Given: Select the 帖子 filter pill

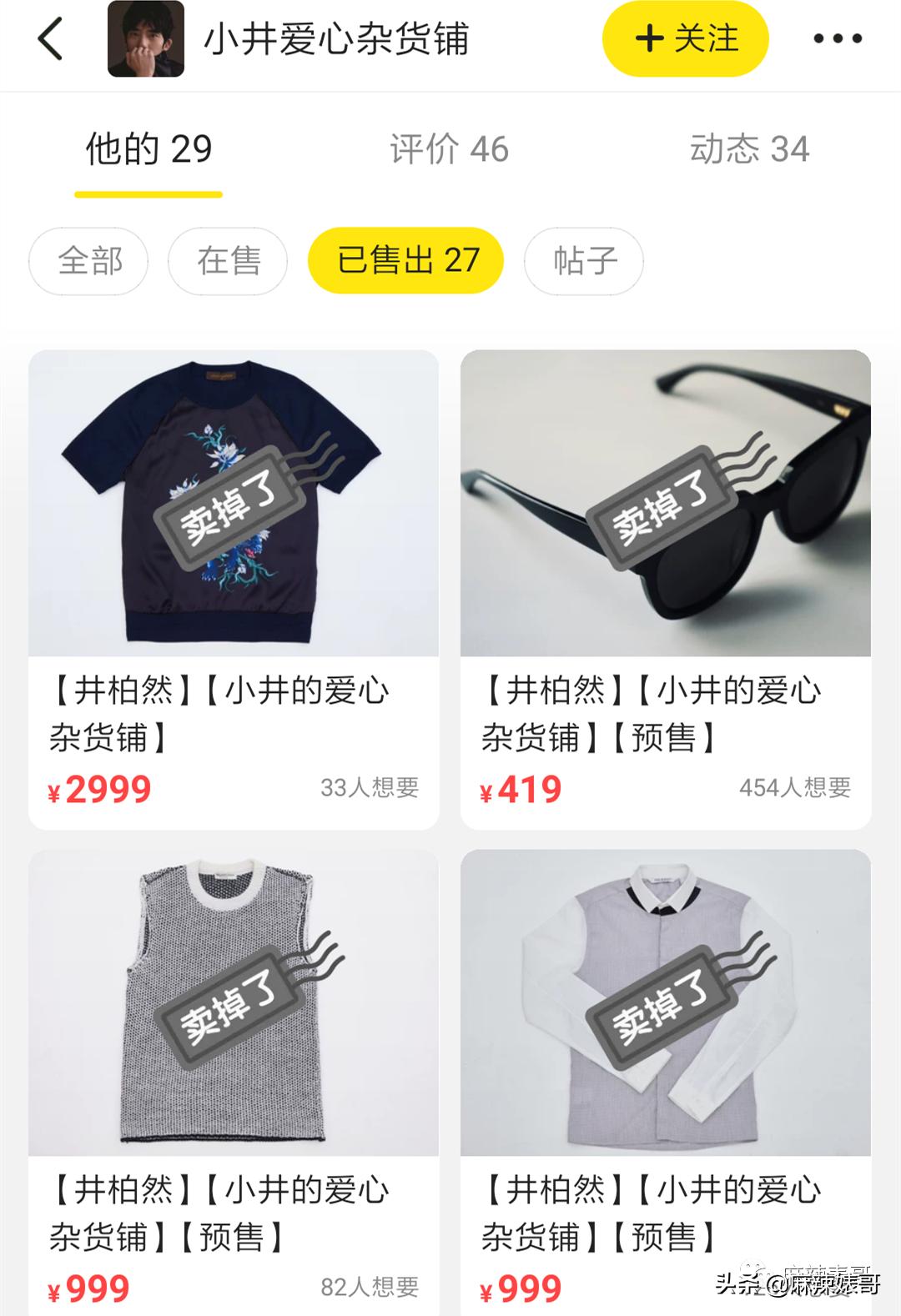Looking at the screenshot, I should click(x=584, y=261).
